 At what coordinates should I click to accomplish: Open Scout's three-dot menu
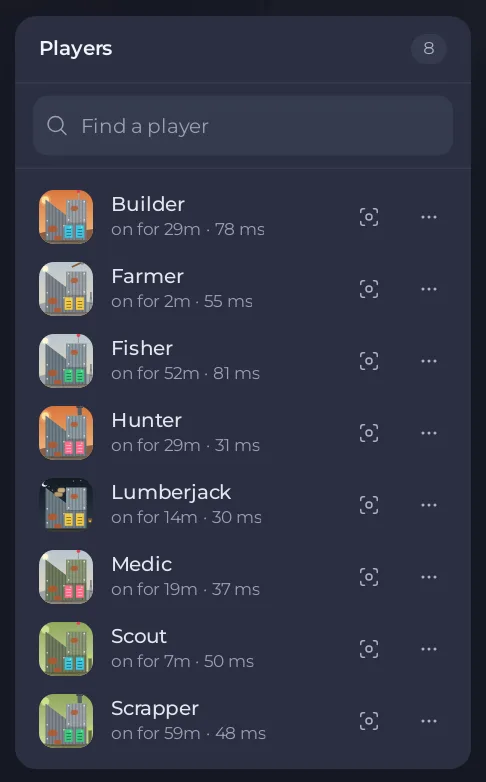(429, 649)
